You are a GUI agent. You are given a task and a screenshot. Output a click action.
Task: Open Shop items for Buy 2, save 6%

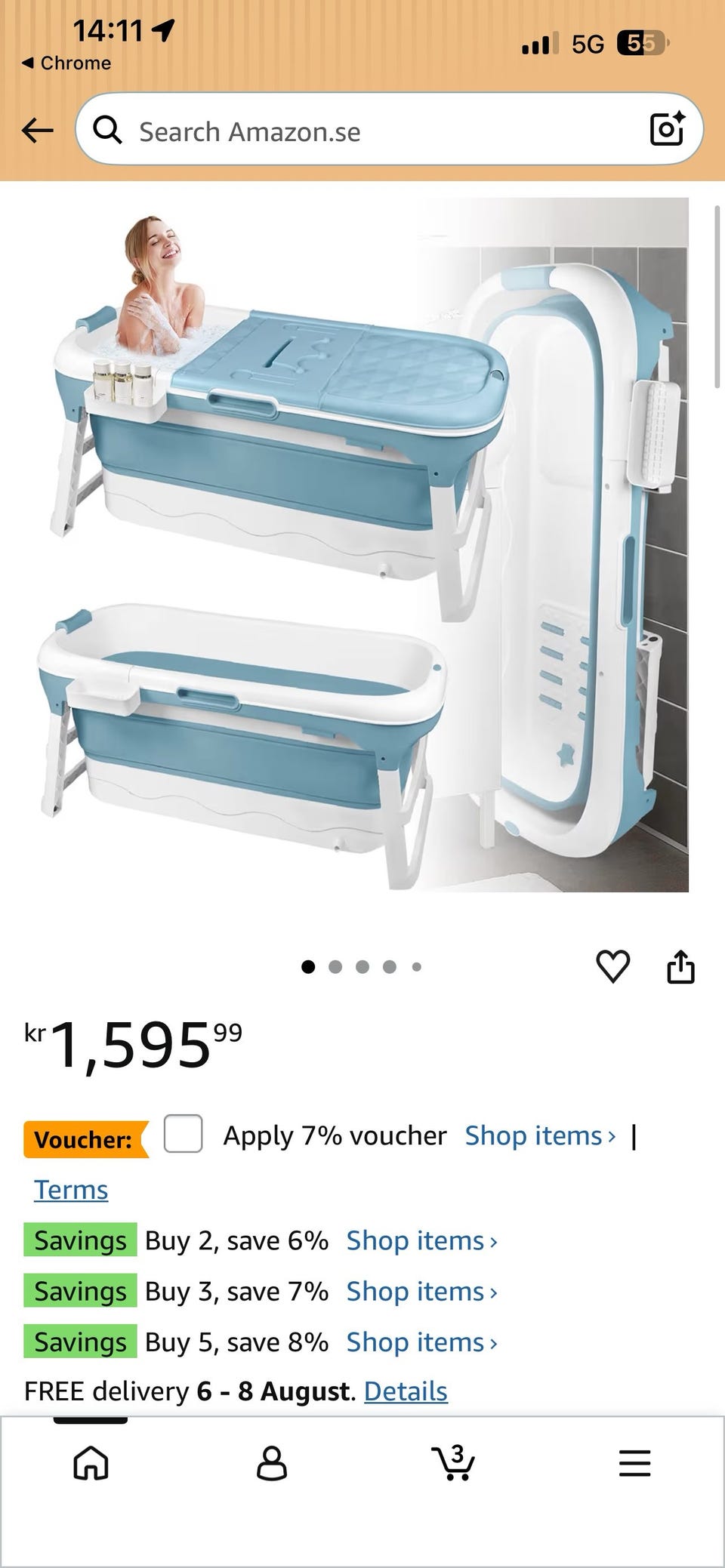pos(421,1240)
